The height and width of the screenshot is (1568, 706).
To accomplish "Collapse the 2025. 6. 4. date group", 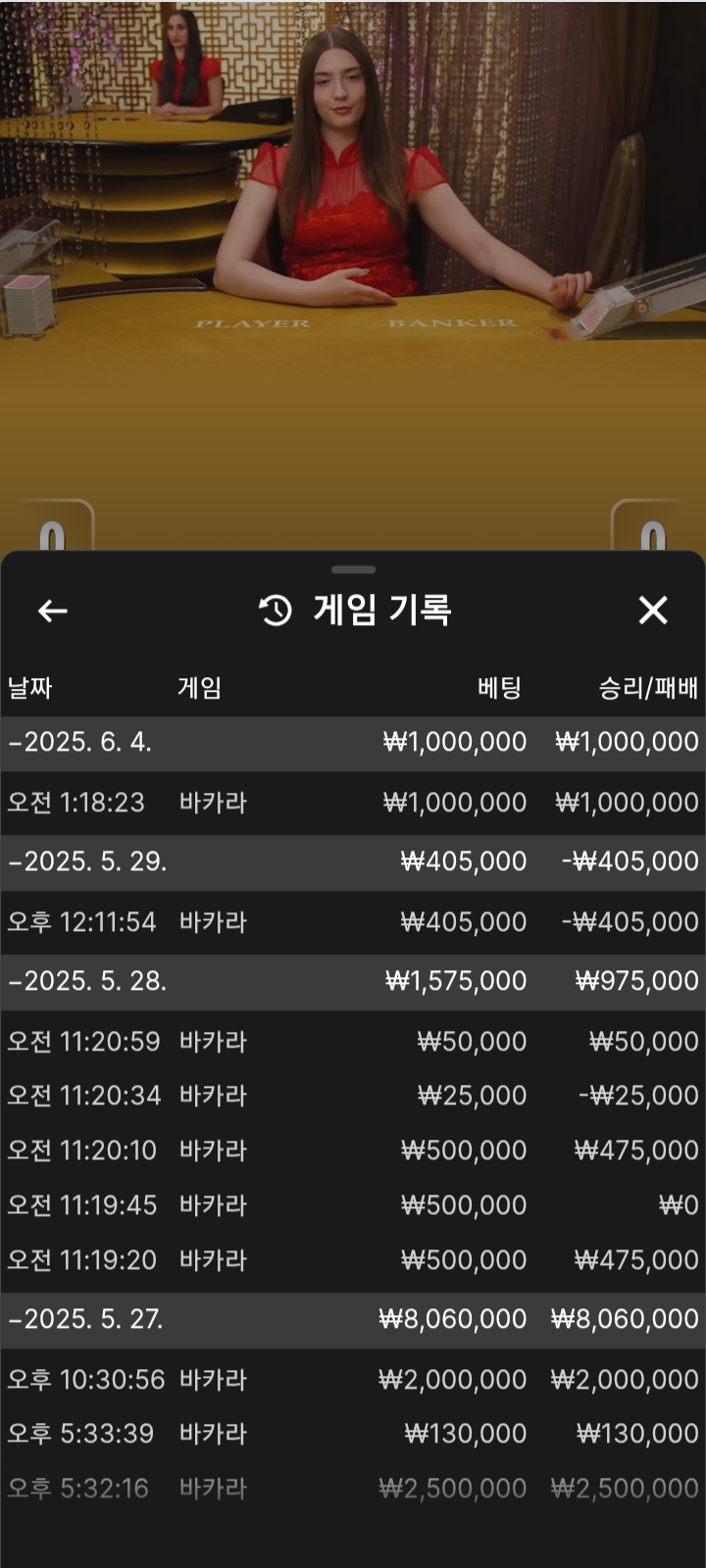I will [x=353, y=743].
